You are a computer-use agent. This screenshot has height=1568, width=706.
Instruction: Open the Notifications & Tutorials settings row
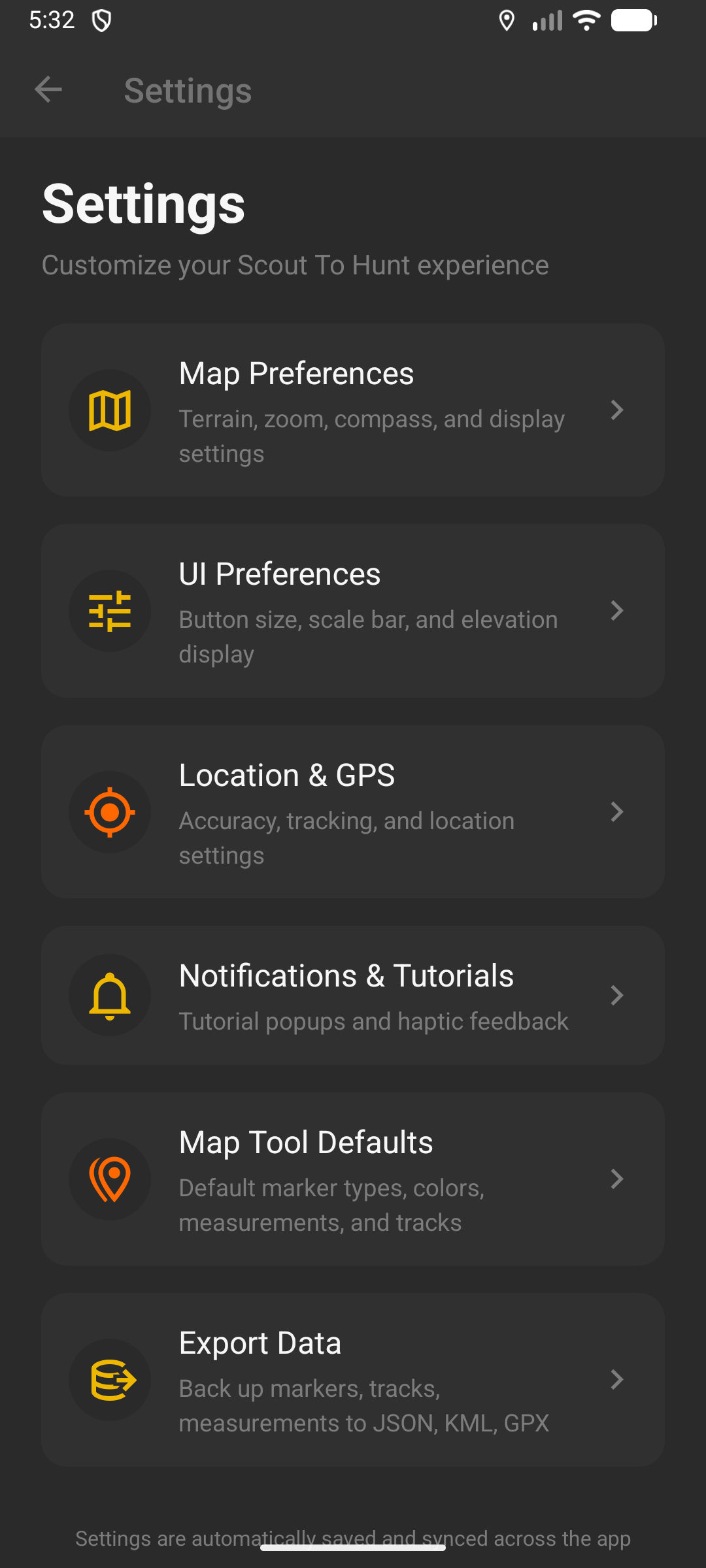353,994
